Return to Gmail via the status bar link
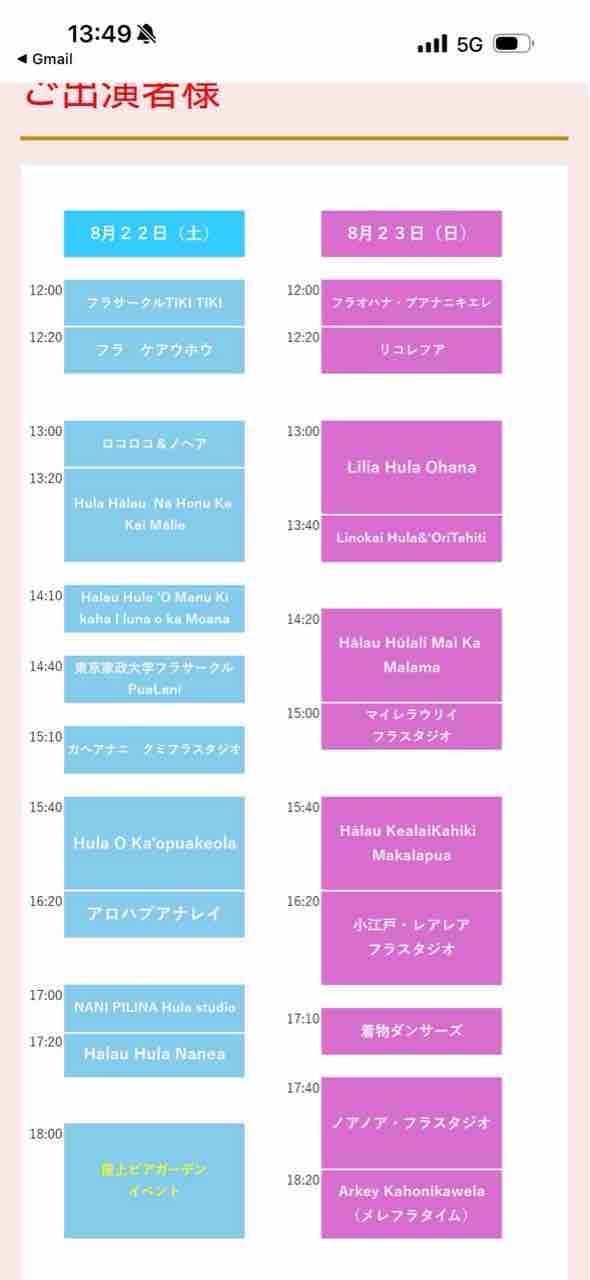 click(x=45, y=59)
